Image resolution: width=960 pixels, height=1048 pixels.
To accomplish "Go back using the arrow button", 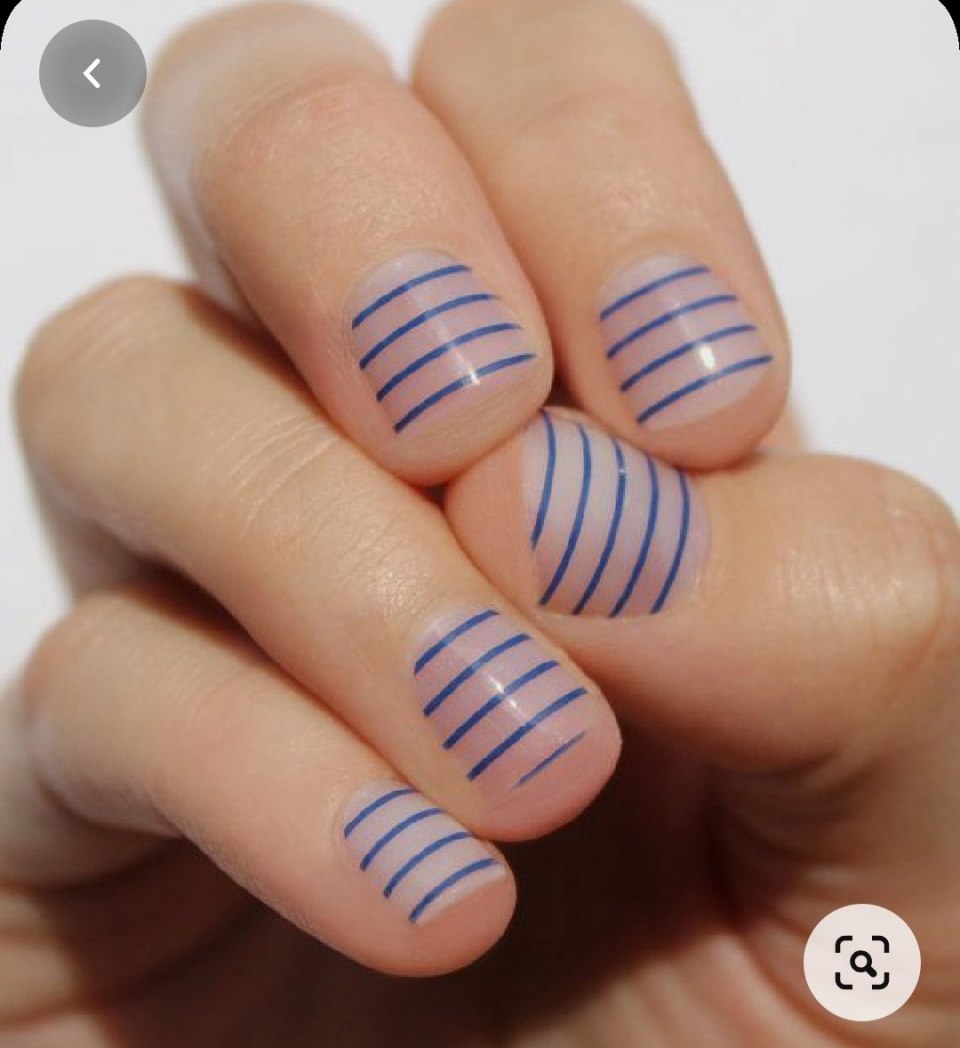I will [x=92, y=73].
